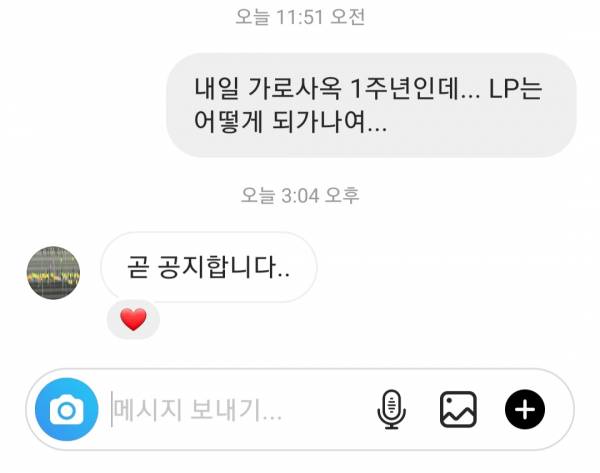Open the camera from the message bar
This screenshot has height=473, width=600.
[67, 409]
